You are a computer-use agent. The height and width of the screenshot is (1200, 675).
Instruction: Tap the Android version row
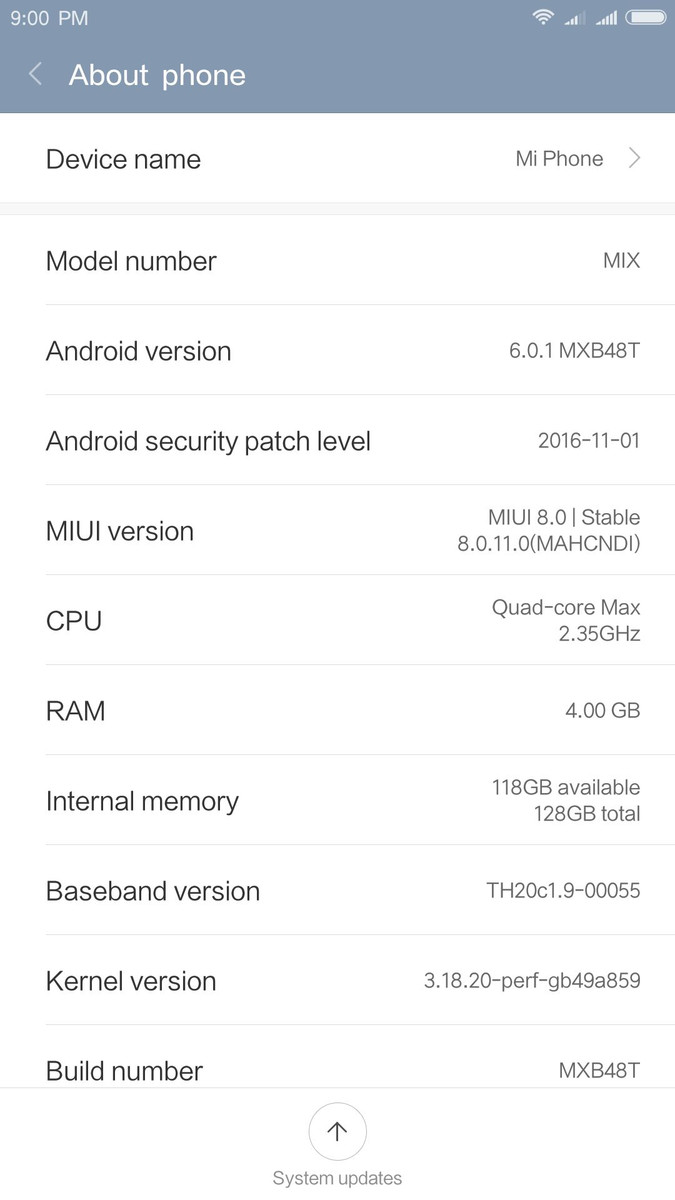pos(337,350)
